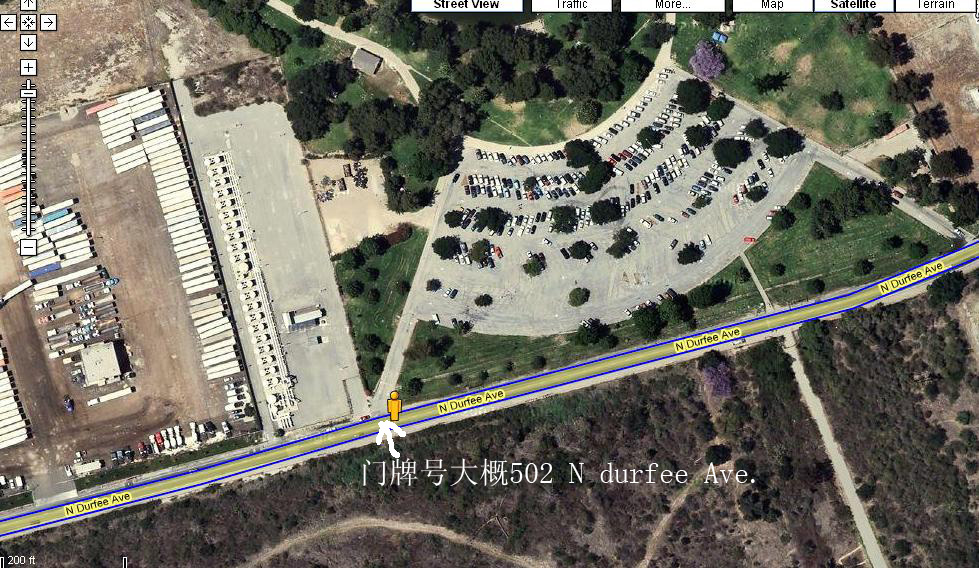Screen dimensions: 979x568
Task: Tap the zoom level slider track
Action: point(28,160)
